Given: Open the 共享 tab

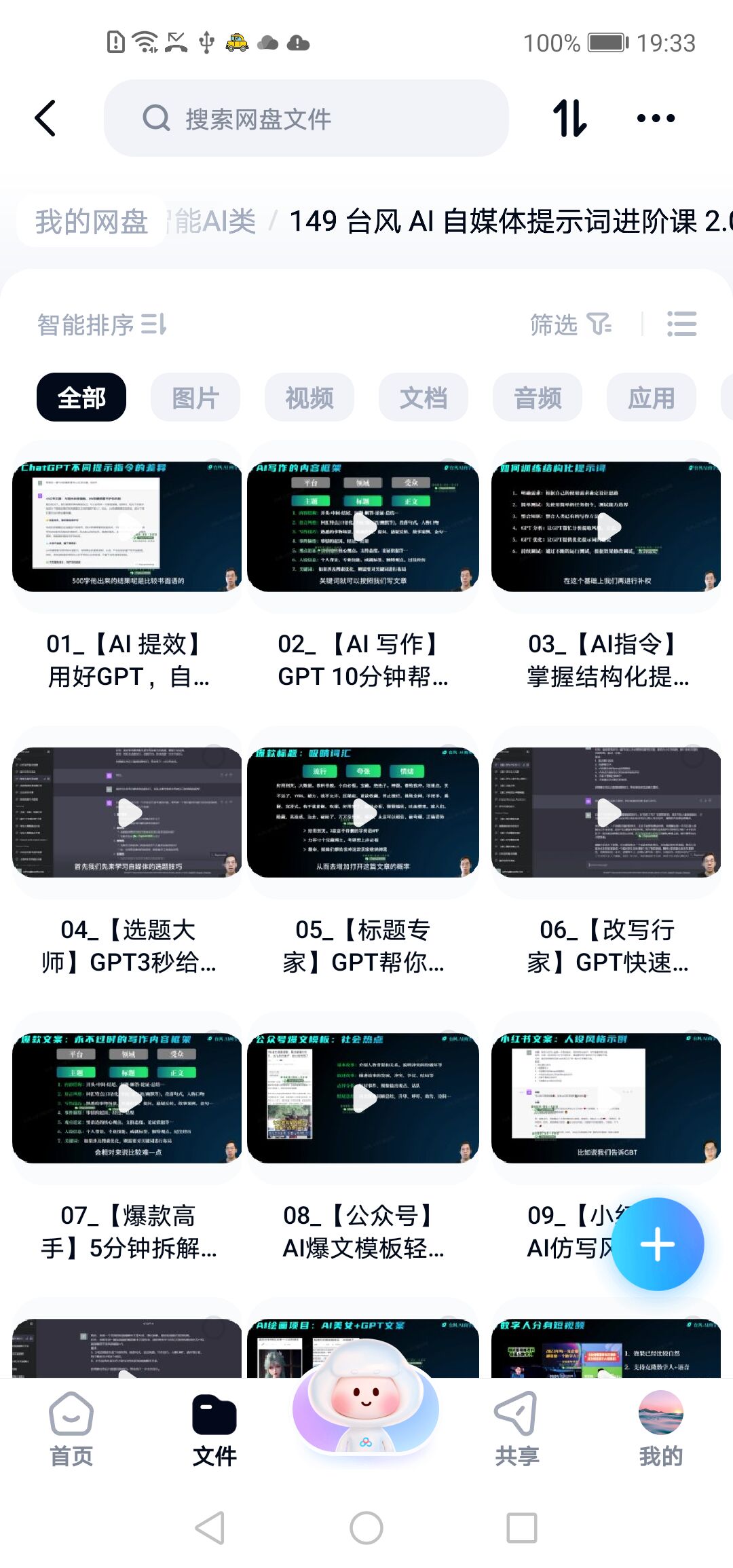Looking at the screenshot, I should [516, 1429].
